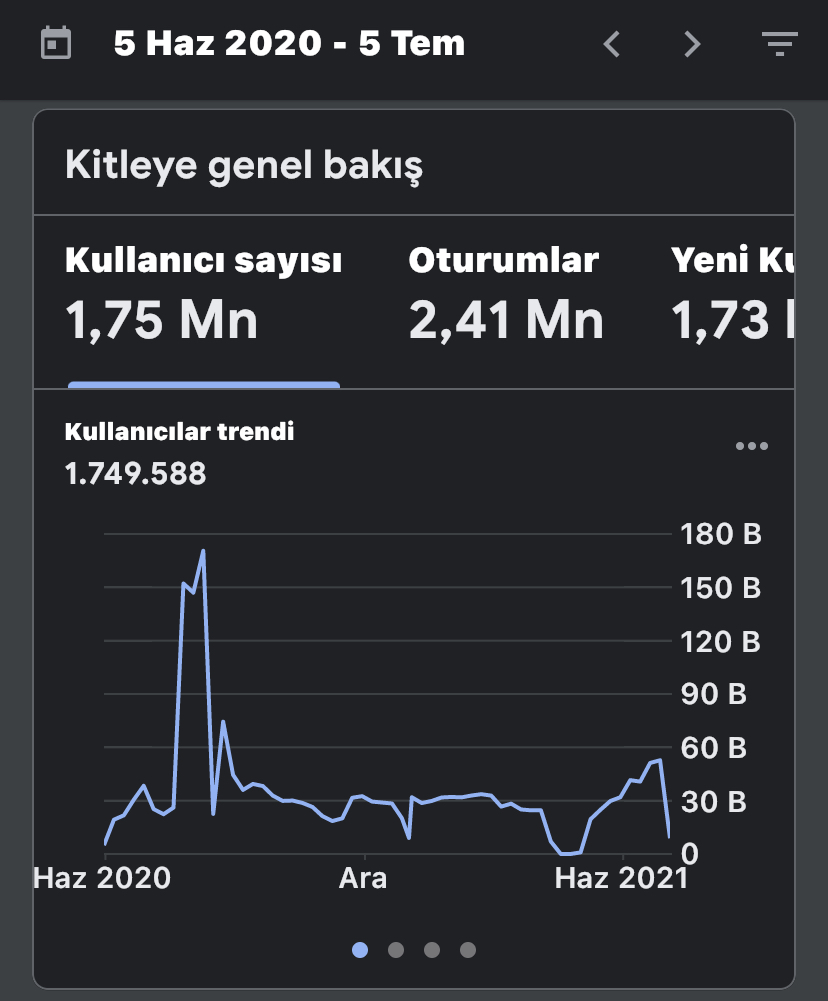Screen dimensions: 828x1001
Task: Go to the next date range
Action: [692, 44]
